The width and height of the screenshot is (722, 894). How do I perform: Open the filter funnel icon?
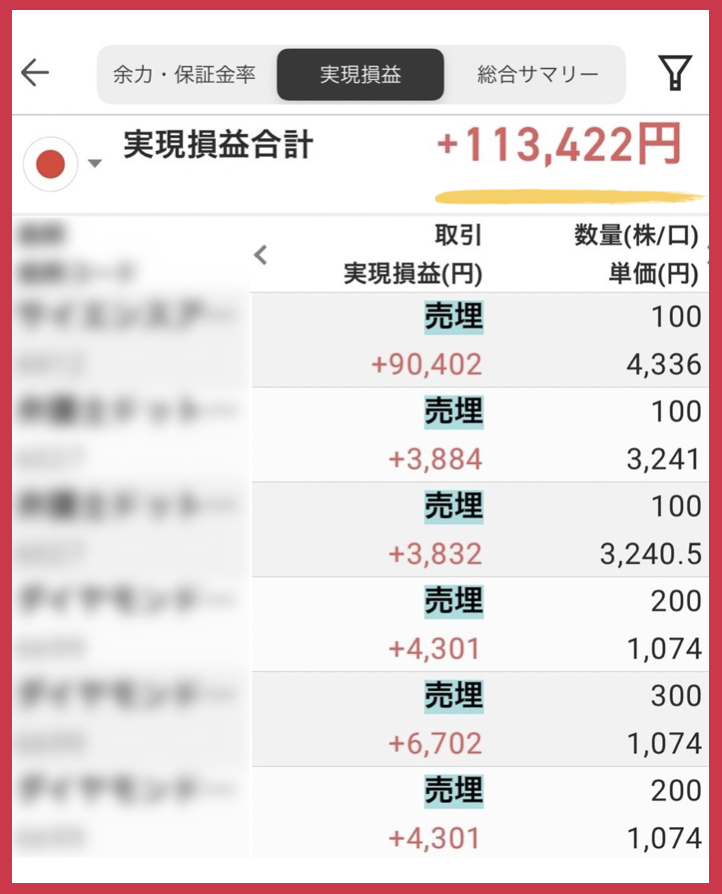[x=675, y=73]
